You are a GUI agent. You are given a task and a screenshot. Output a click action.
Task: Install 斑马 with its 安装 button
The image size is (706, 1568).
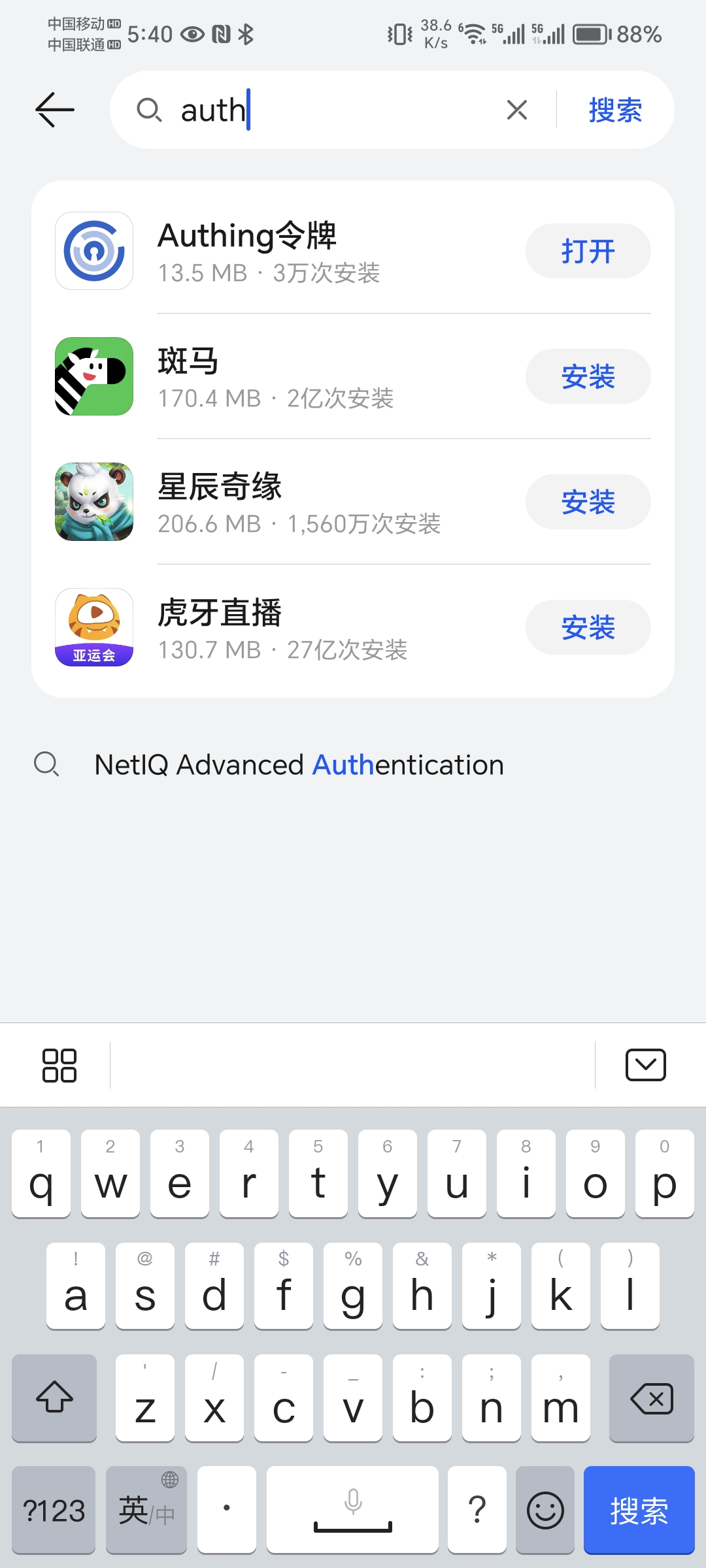[x=588, y=376]
